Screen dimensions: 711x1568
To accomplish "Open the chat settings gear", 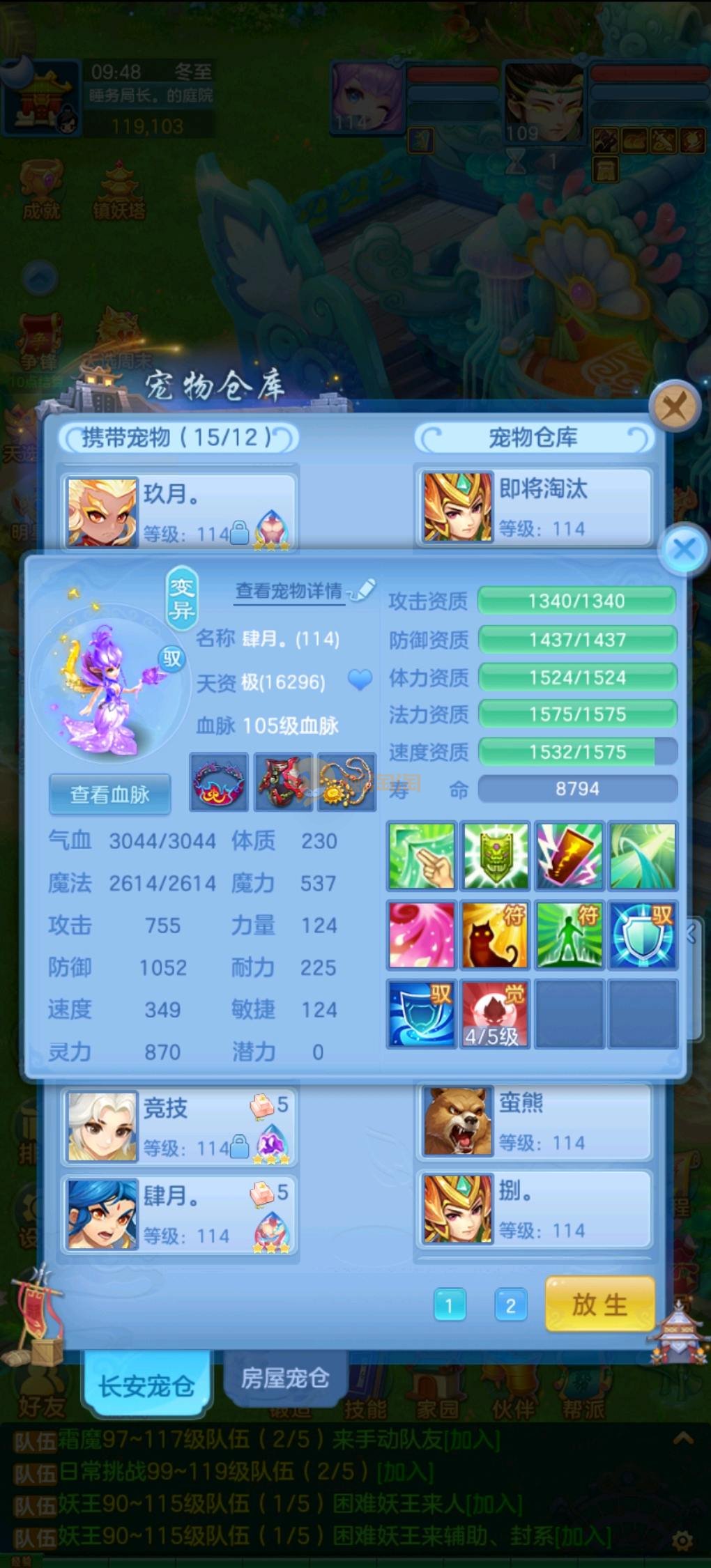I will 682,1540.
